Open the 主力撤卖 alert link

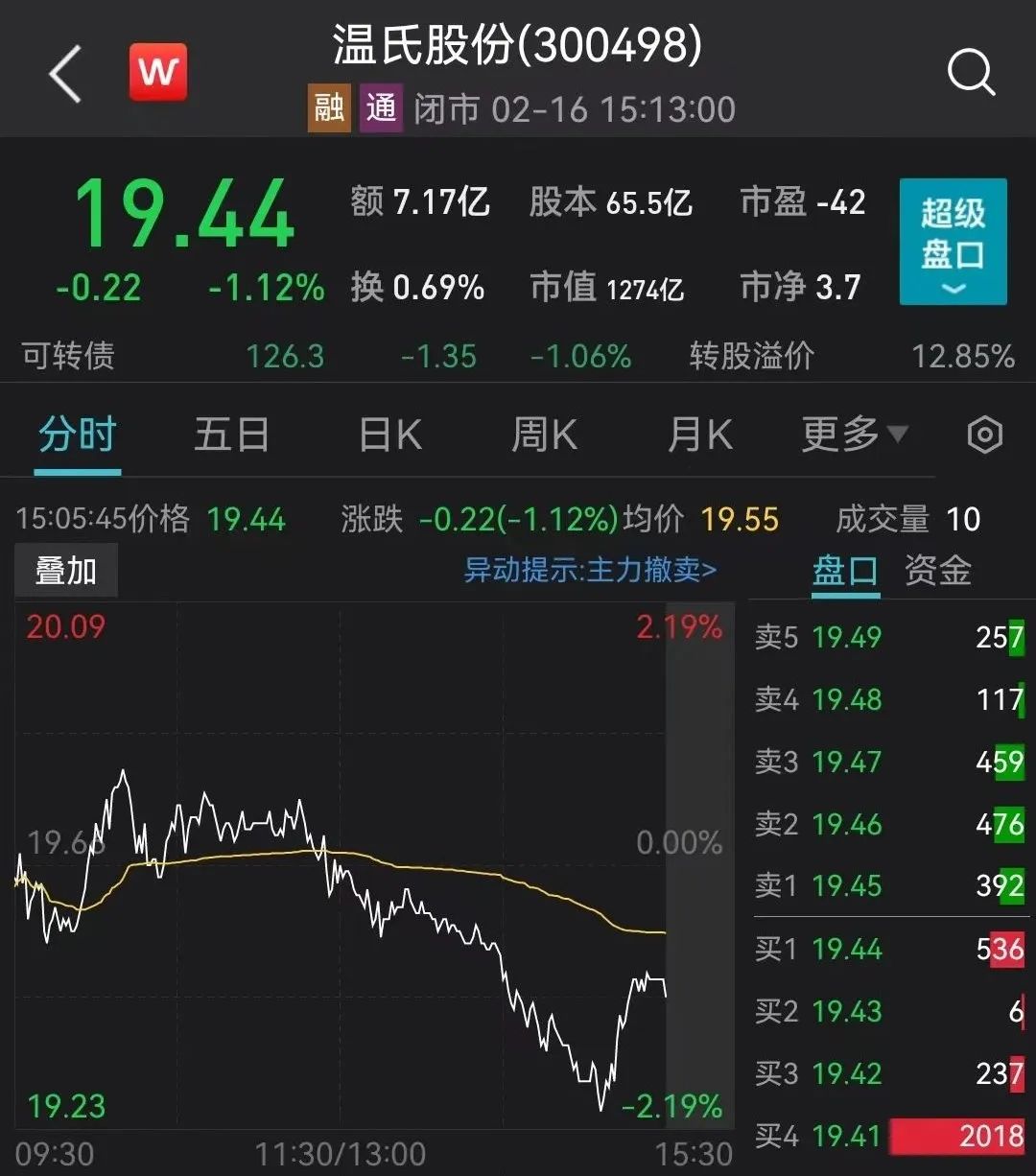coord(590,570)
